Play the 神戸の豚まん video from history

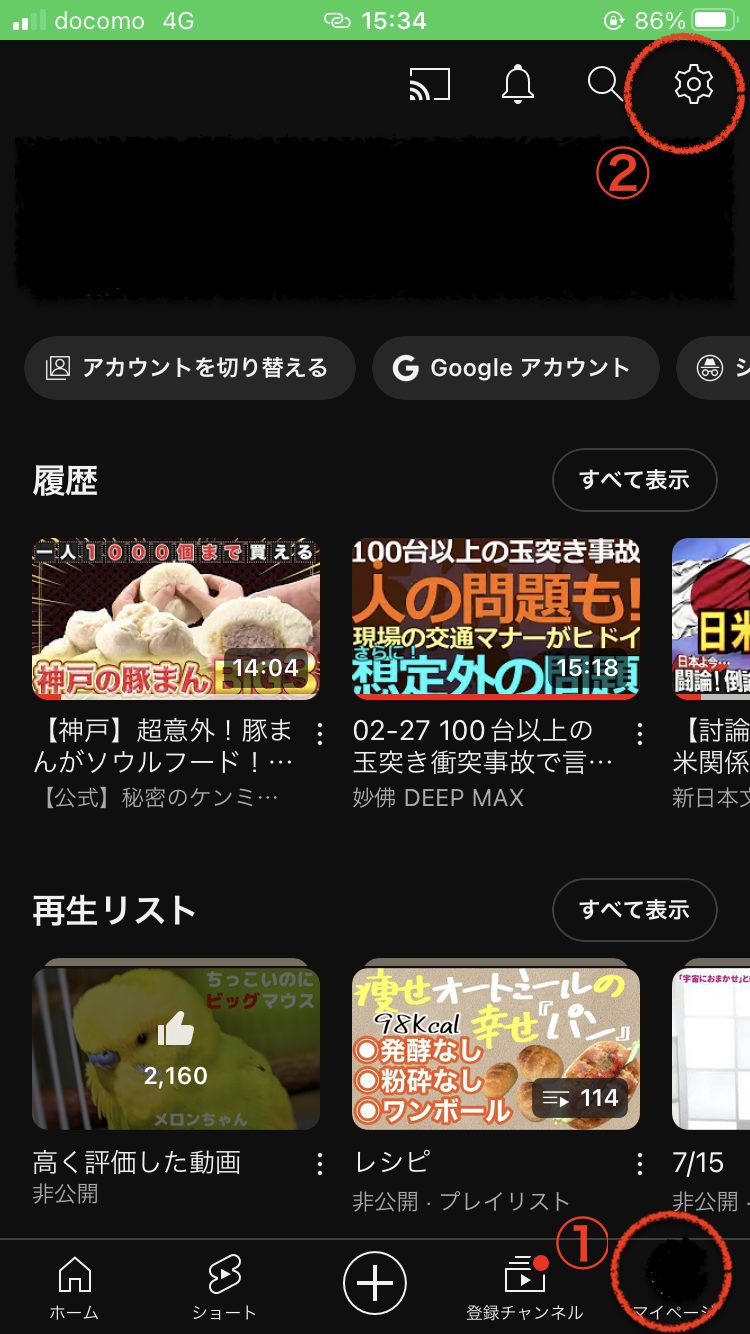click(x=176, y=618)
